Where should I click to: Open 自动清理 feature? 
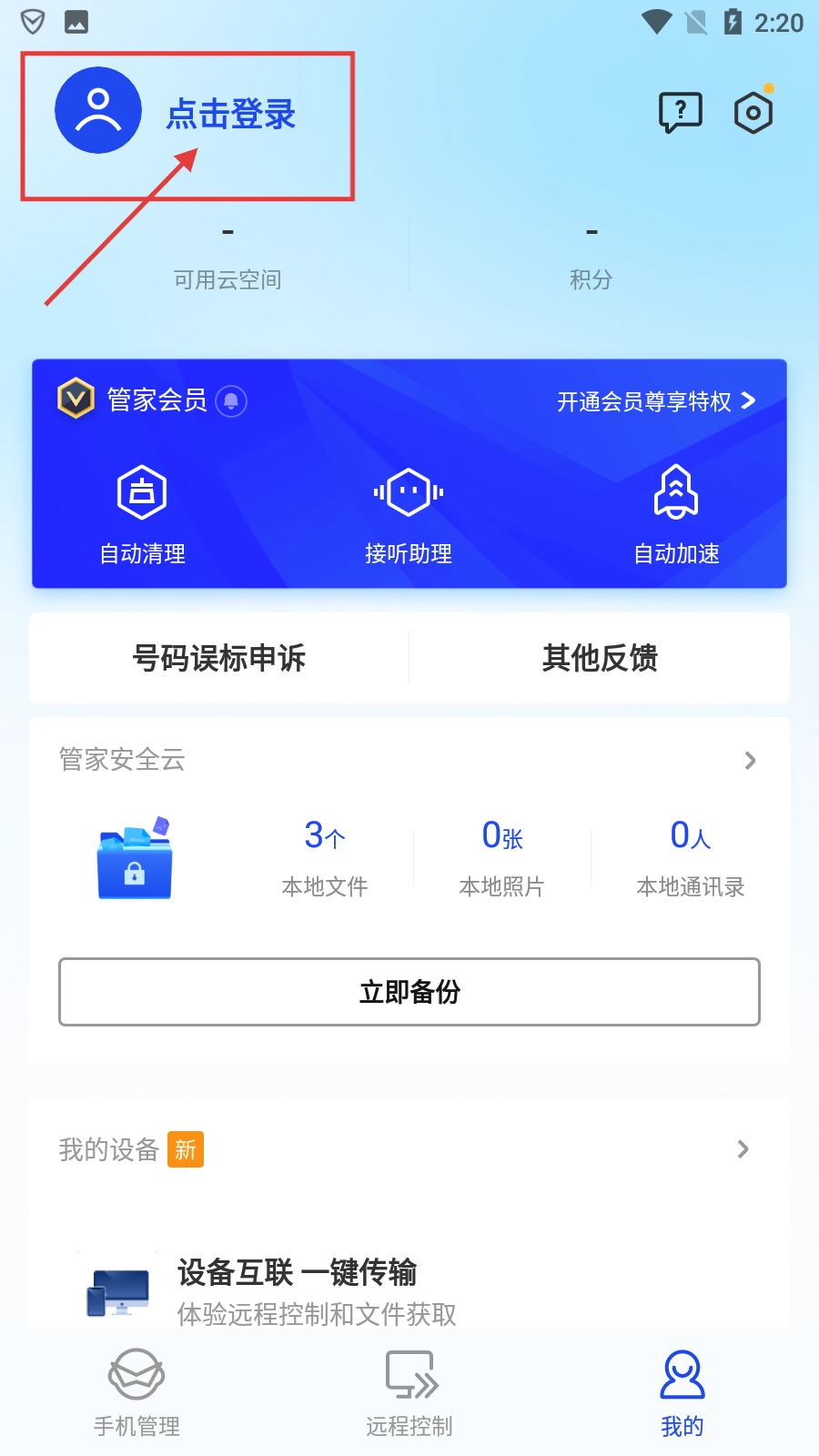tap(142, 514)
